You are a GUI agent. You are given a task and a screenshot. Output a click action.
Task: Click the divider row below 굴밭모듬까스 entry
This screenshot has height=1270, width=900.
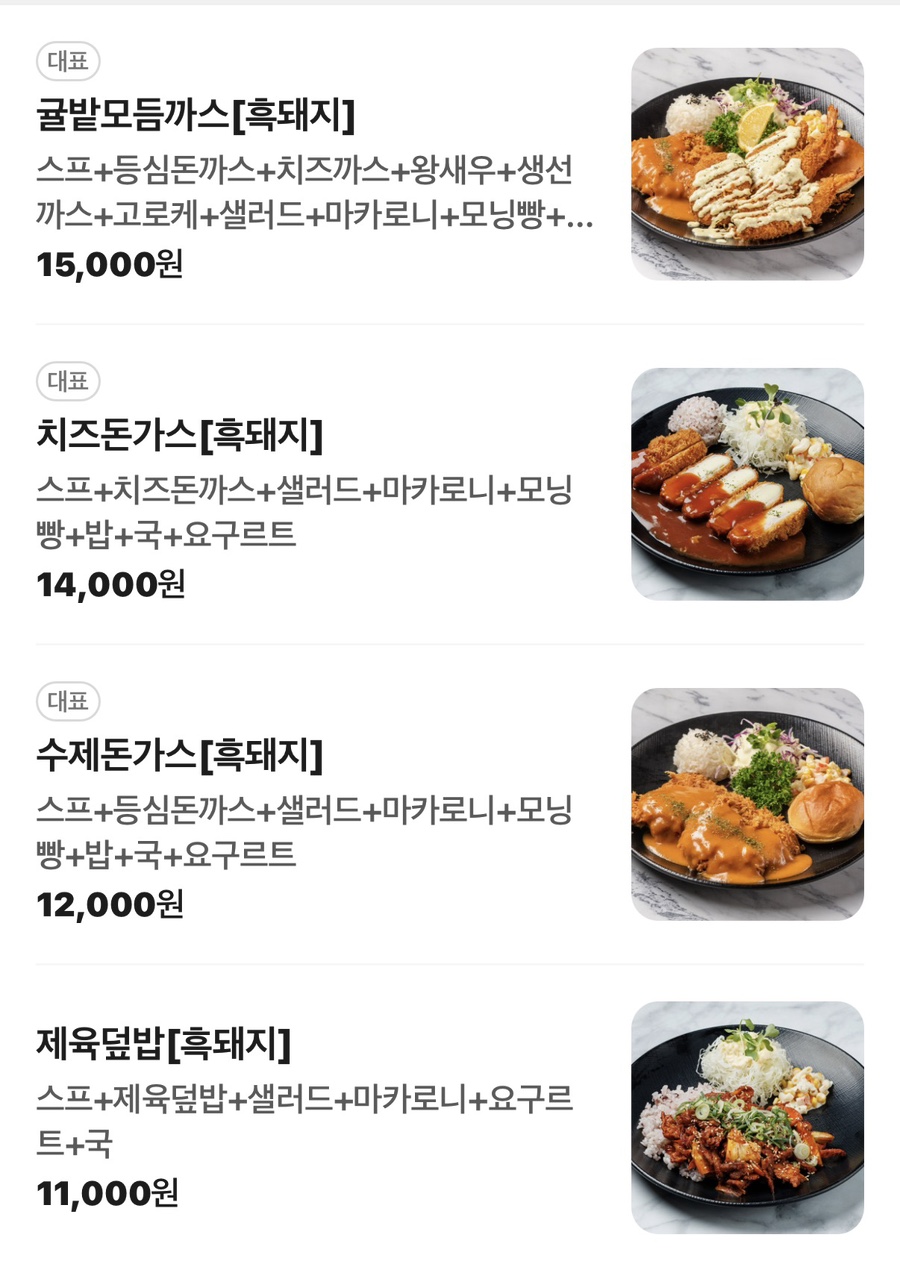point(450,322)
